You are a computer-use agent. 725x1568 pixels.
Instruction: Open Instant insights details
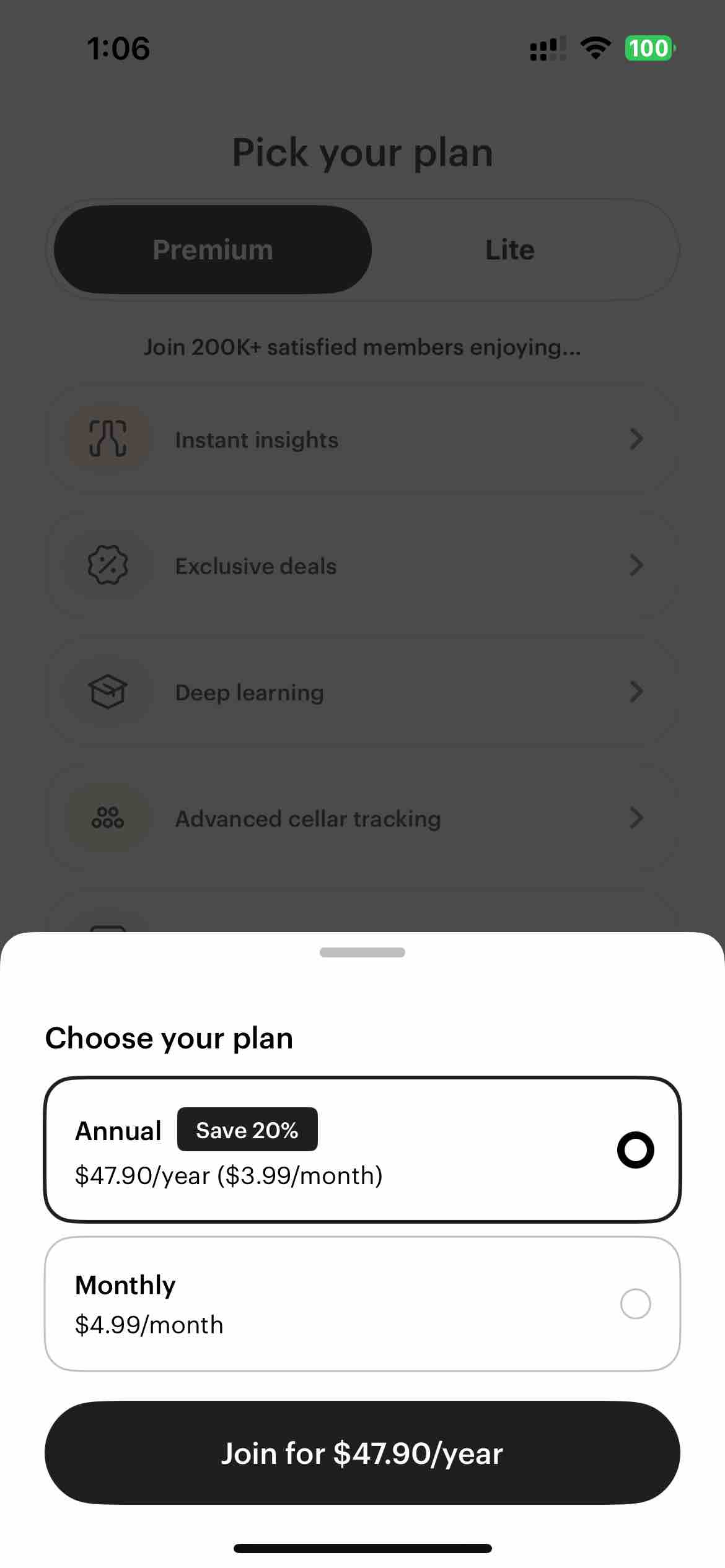coord(362,440)
